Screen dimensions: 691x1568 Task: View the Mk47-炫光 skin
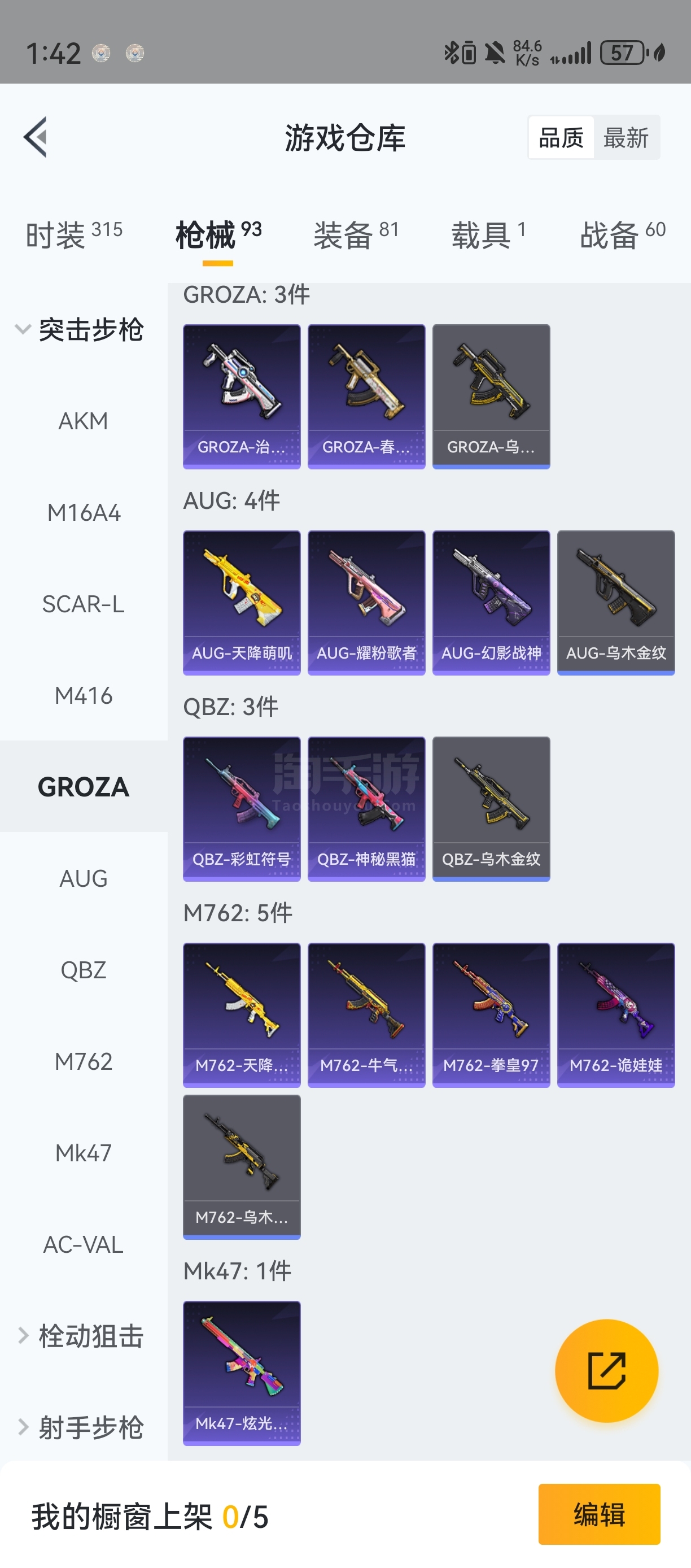click(x=242, y=1373)
